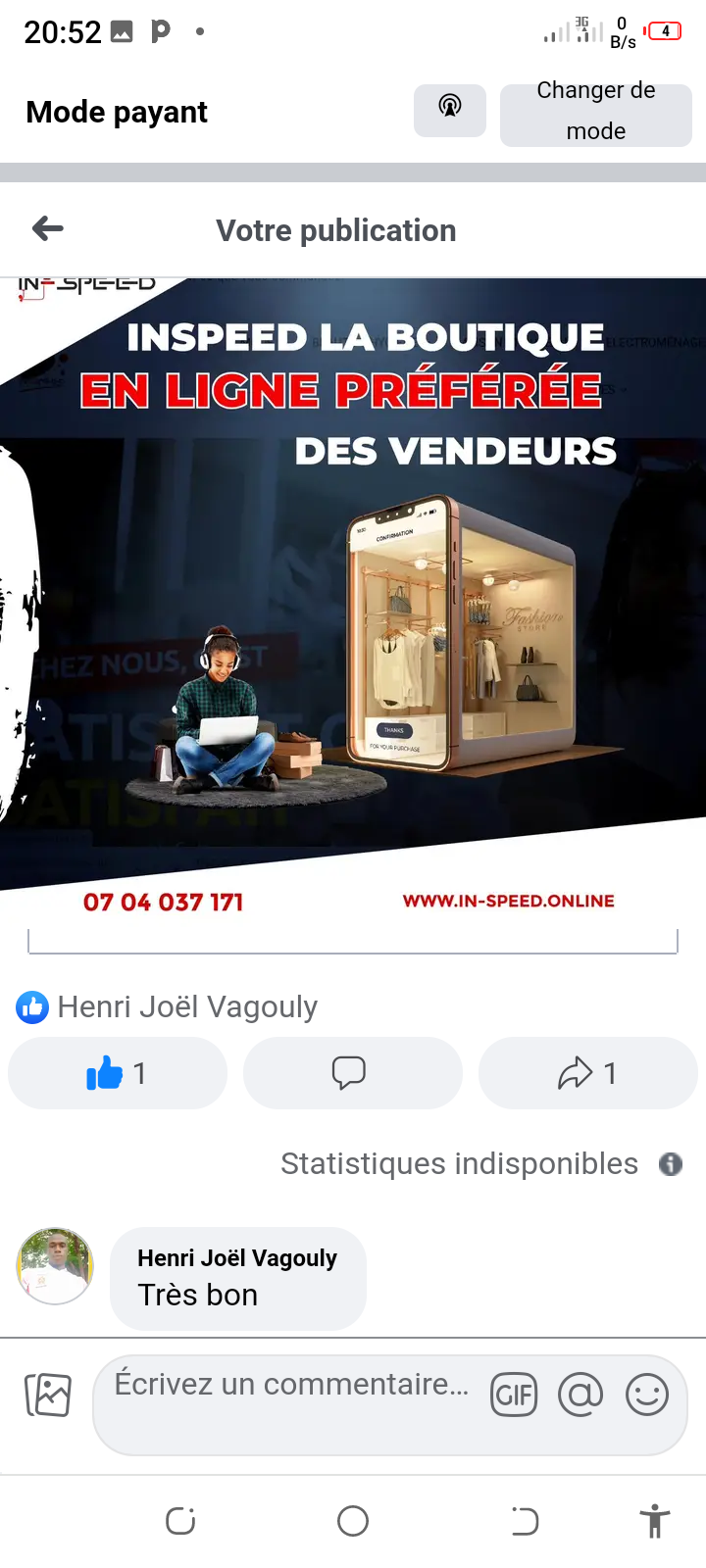706x1568 pixels.
Task: Tap the system back button
Action: coord(525,1521)
